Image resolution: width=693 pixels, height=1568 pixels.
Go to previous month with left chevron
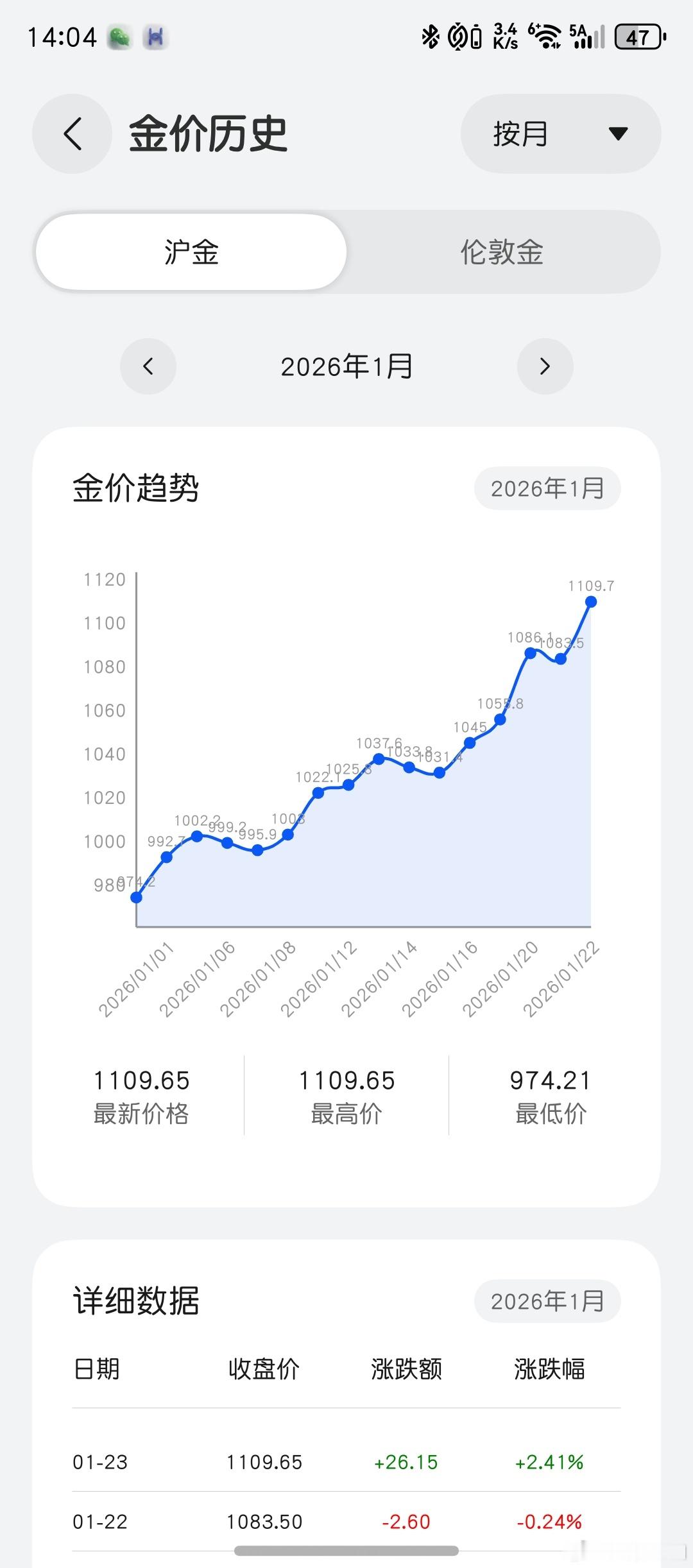tap(148, 366)
